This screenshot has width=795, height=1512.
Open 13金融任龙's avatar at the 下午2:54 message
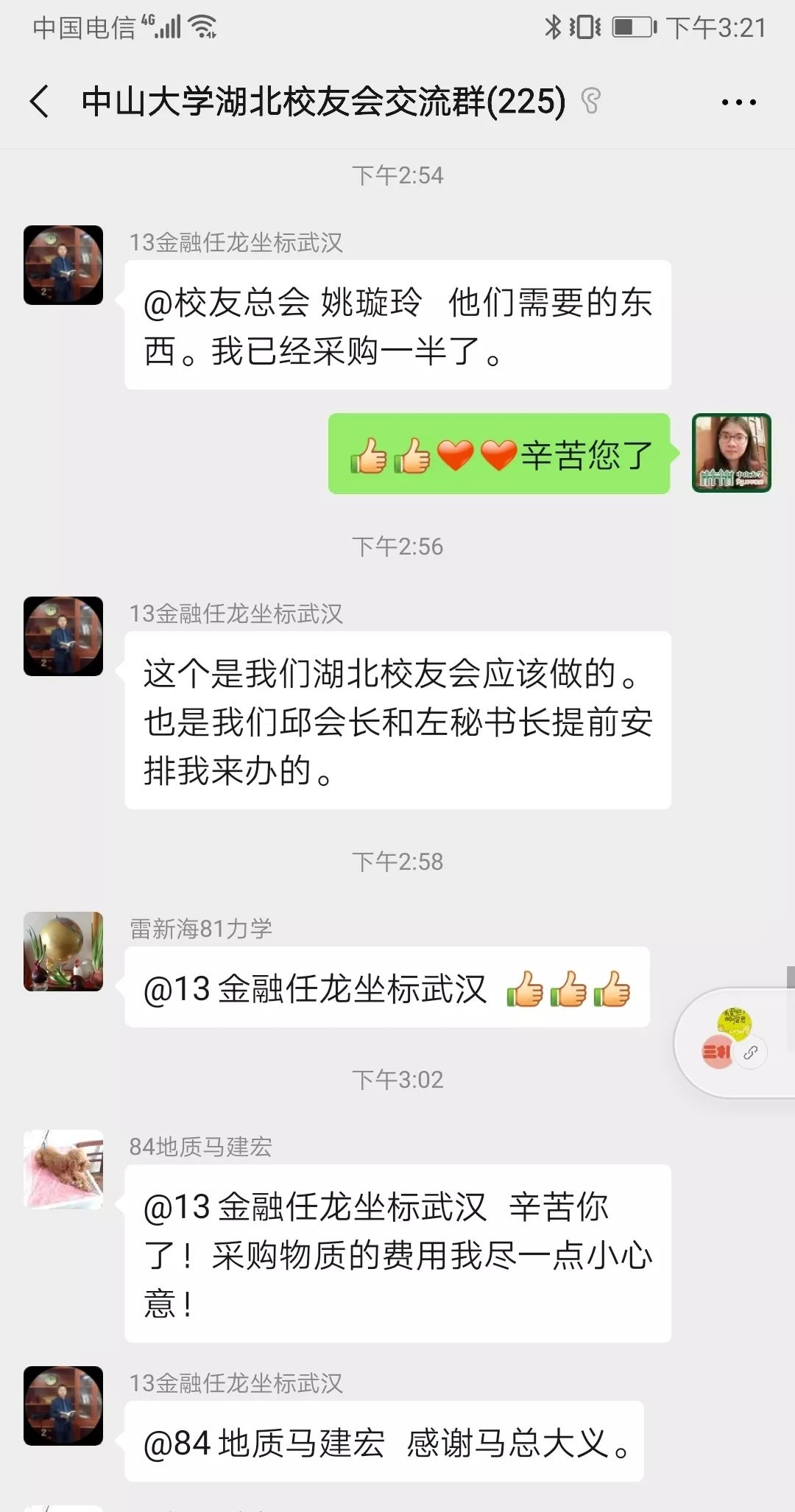[63, 265]
